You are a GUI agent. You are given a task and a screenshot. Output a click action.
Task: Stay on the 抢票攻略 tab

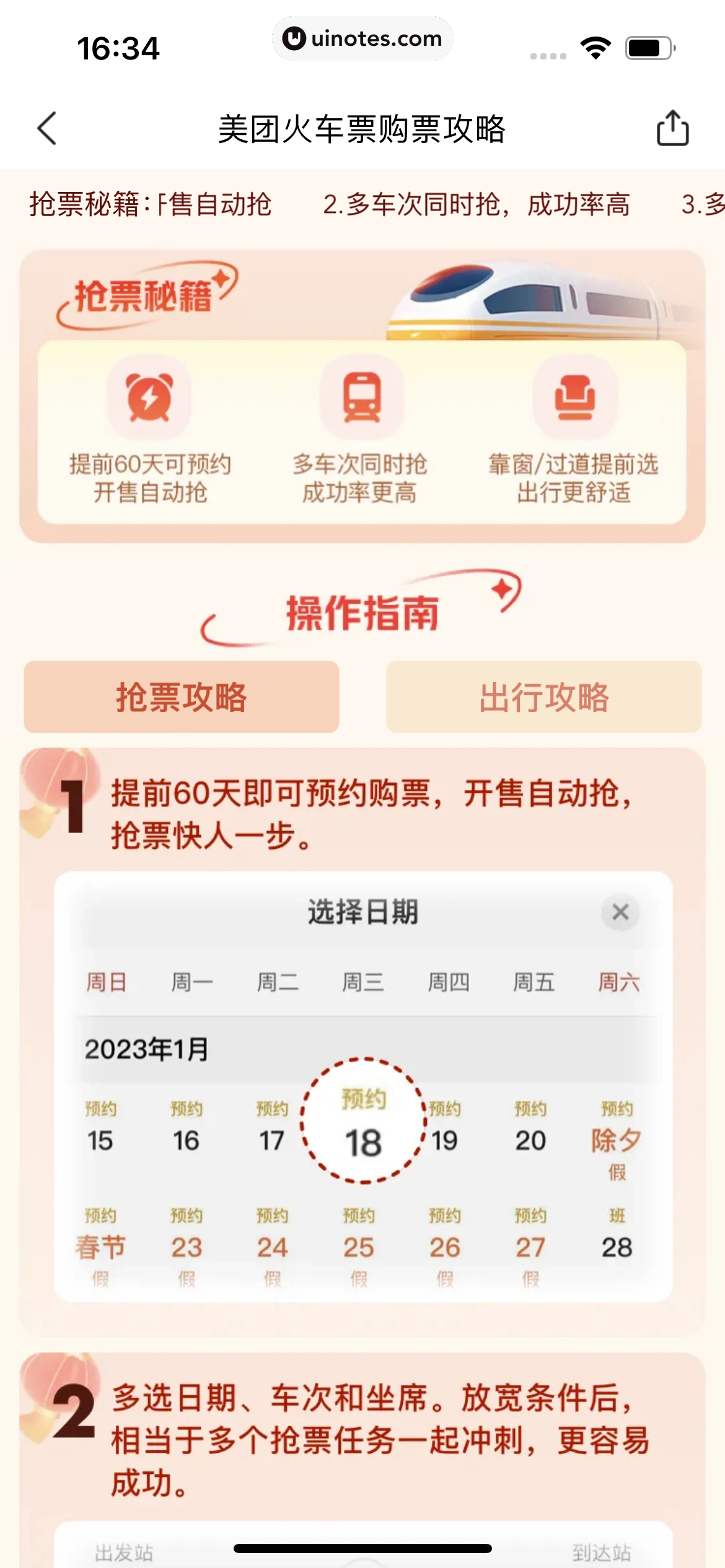pyautogui.click(x=182, y=697)
